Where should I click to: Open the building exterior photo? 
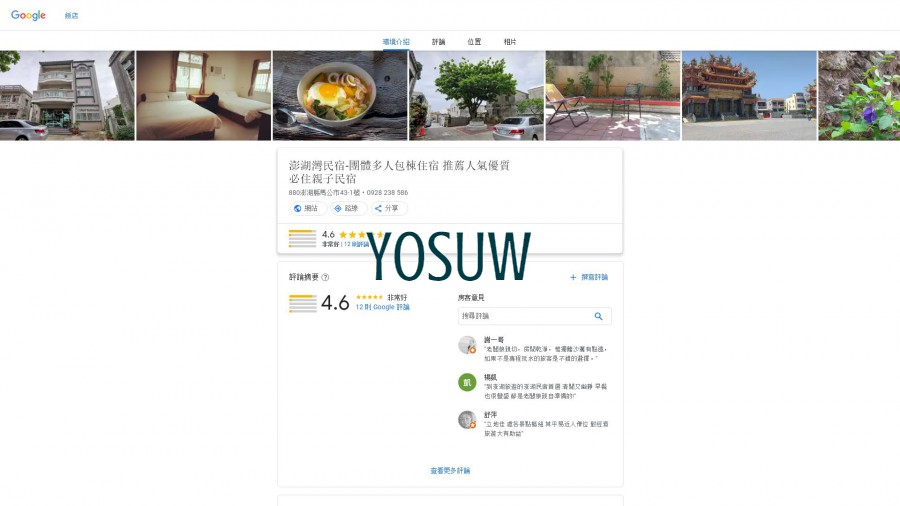(67, 95)
